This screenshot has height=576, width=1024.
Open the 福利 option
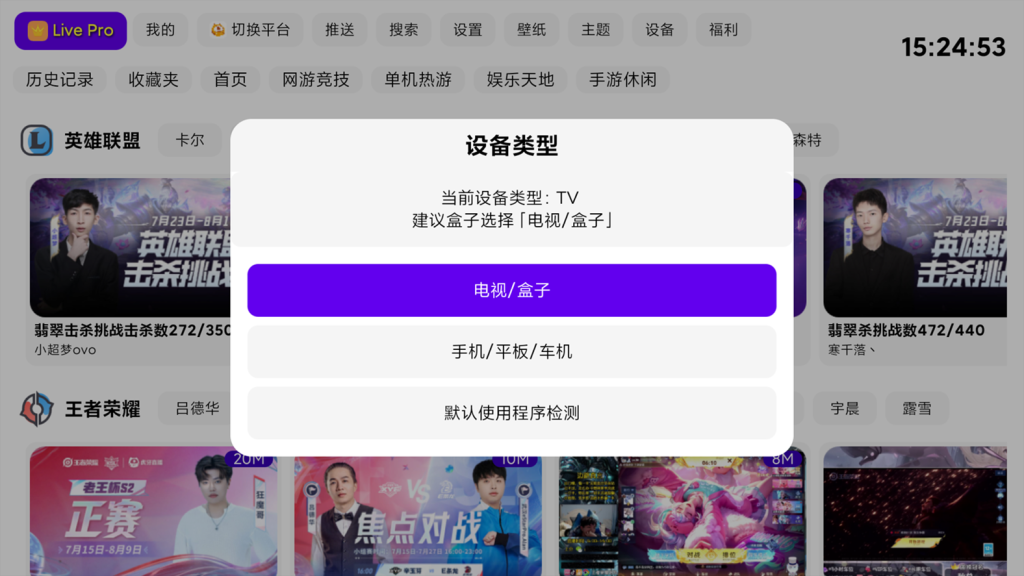pos(724,30)
